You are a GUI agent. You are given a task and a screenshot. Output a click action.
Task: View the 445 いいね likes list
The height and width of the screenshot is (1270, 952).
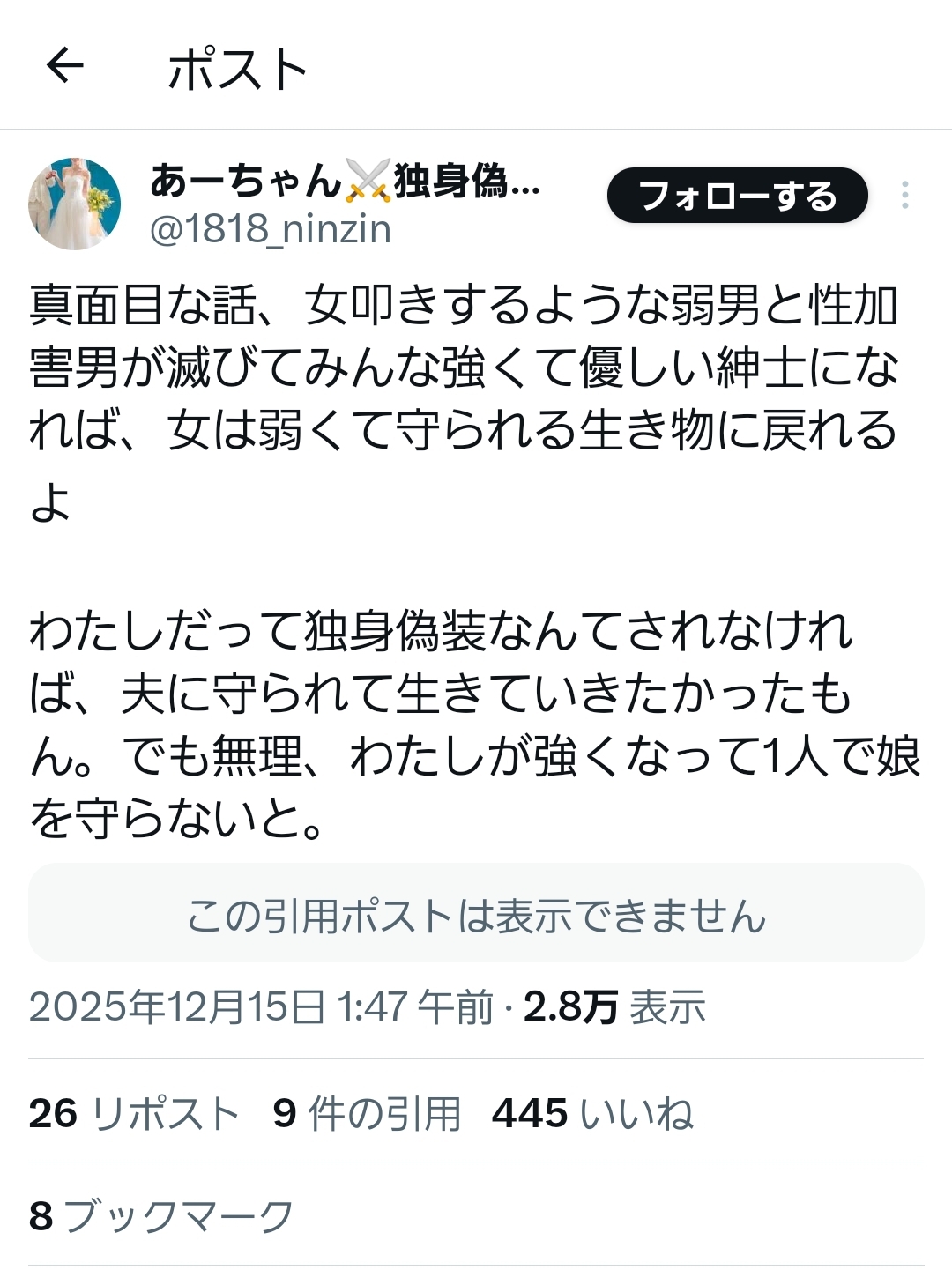pyautogui.click(x=592, y=1113)
